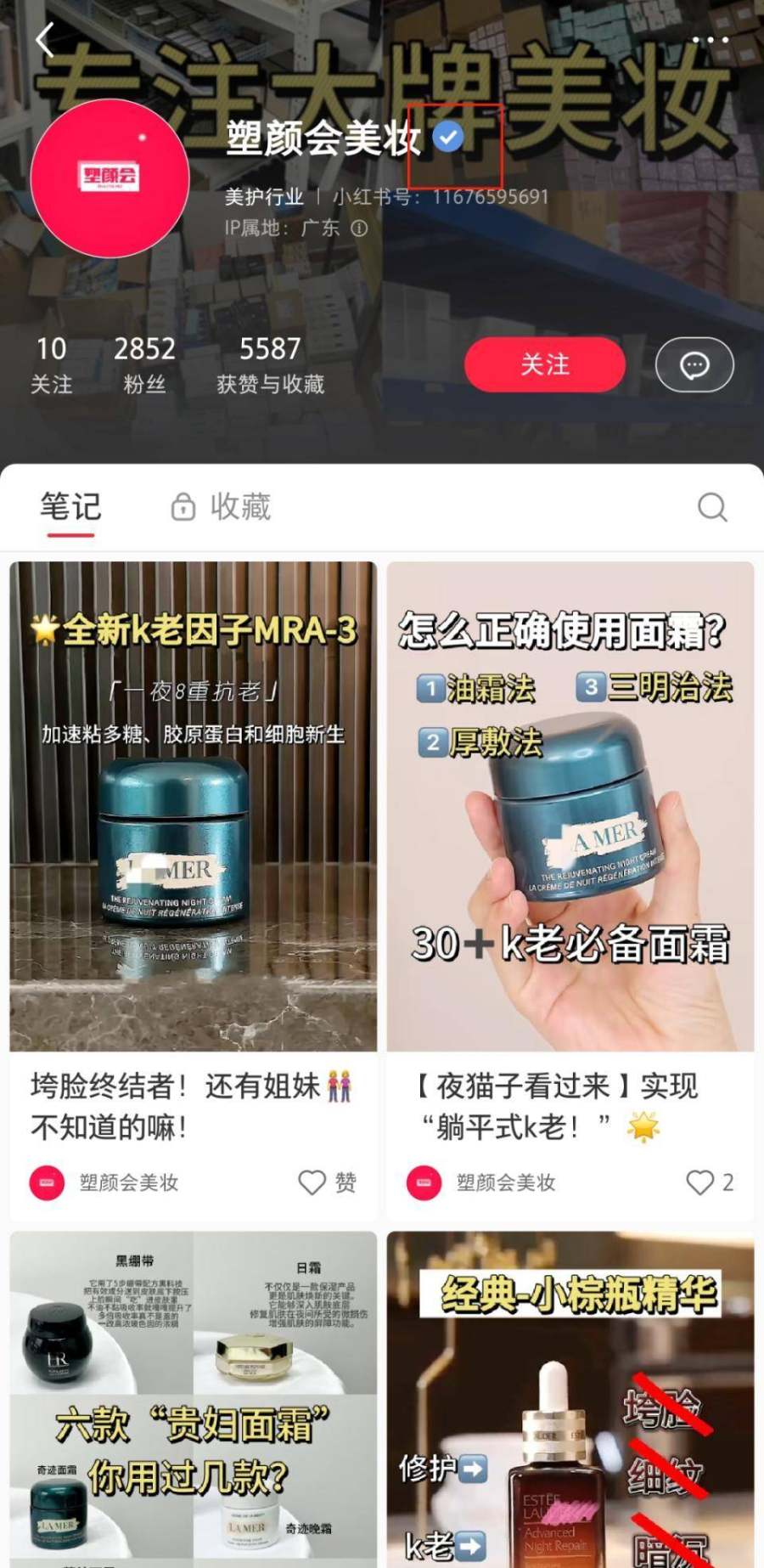This screenshot has height=1568, width=764.
Task: Search this user's notes
Action: pyautogui.click(x=711, y=507)
